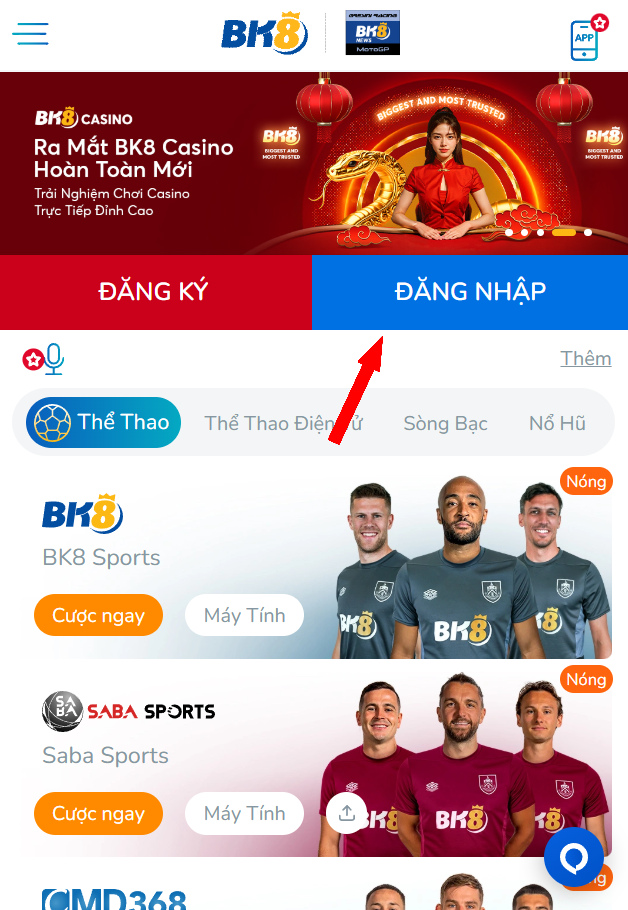628x910 pixels.
Task: Open the live chat support bubble
Action: coord(574,857)
